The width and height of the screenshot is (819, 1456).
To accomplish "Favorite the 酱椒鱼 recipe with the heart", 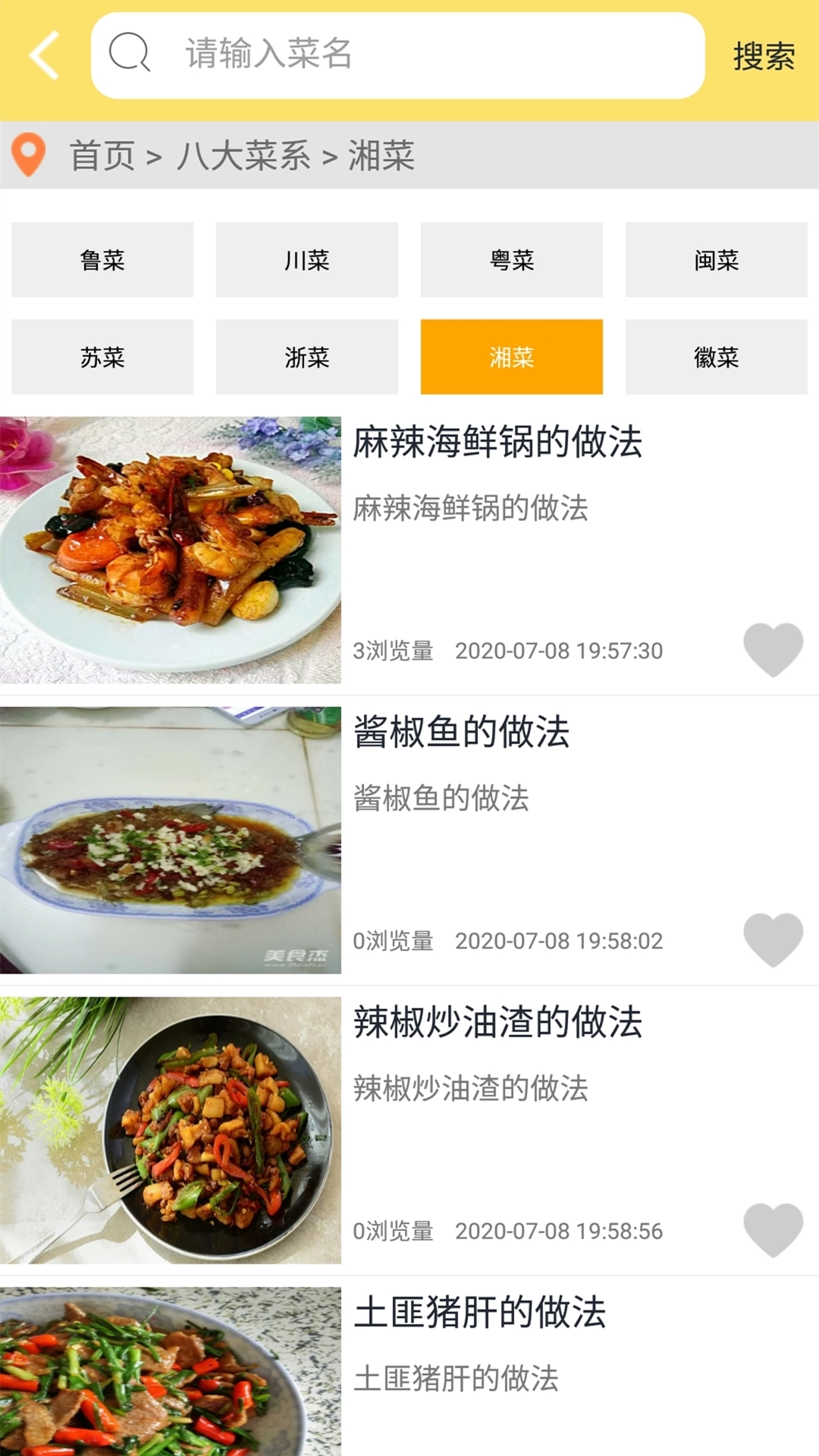I will 773,940.
